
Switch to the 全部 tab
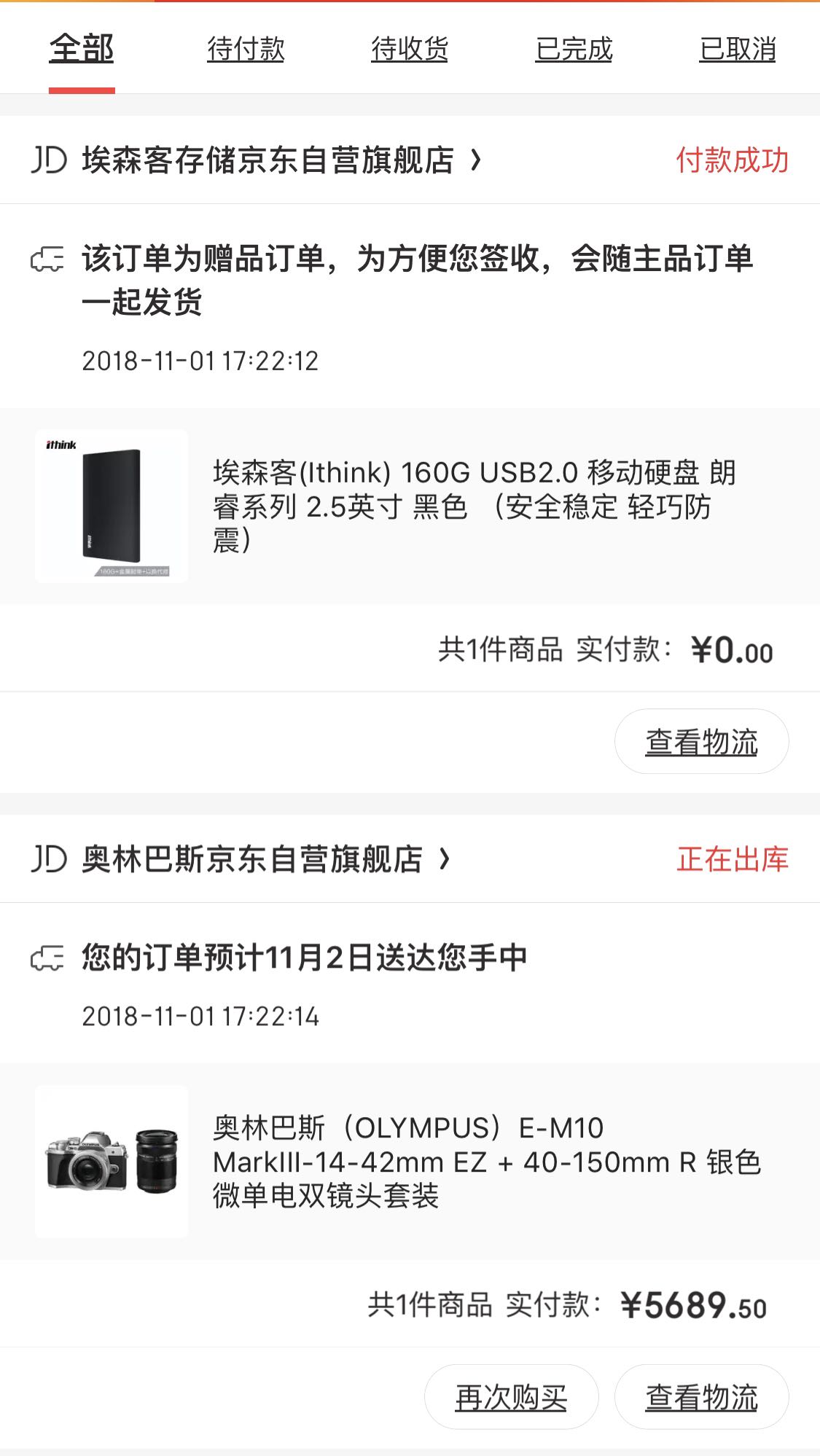82,50
